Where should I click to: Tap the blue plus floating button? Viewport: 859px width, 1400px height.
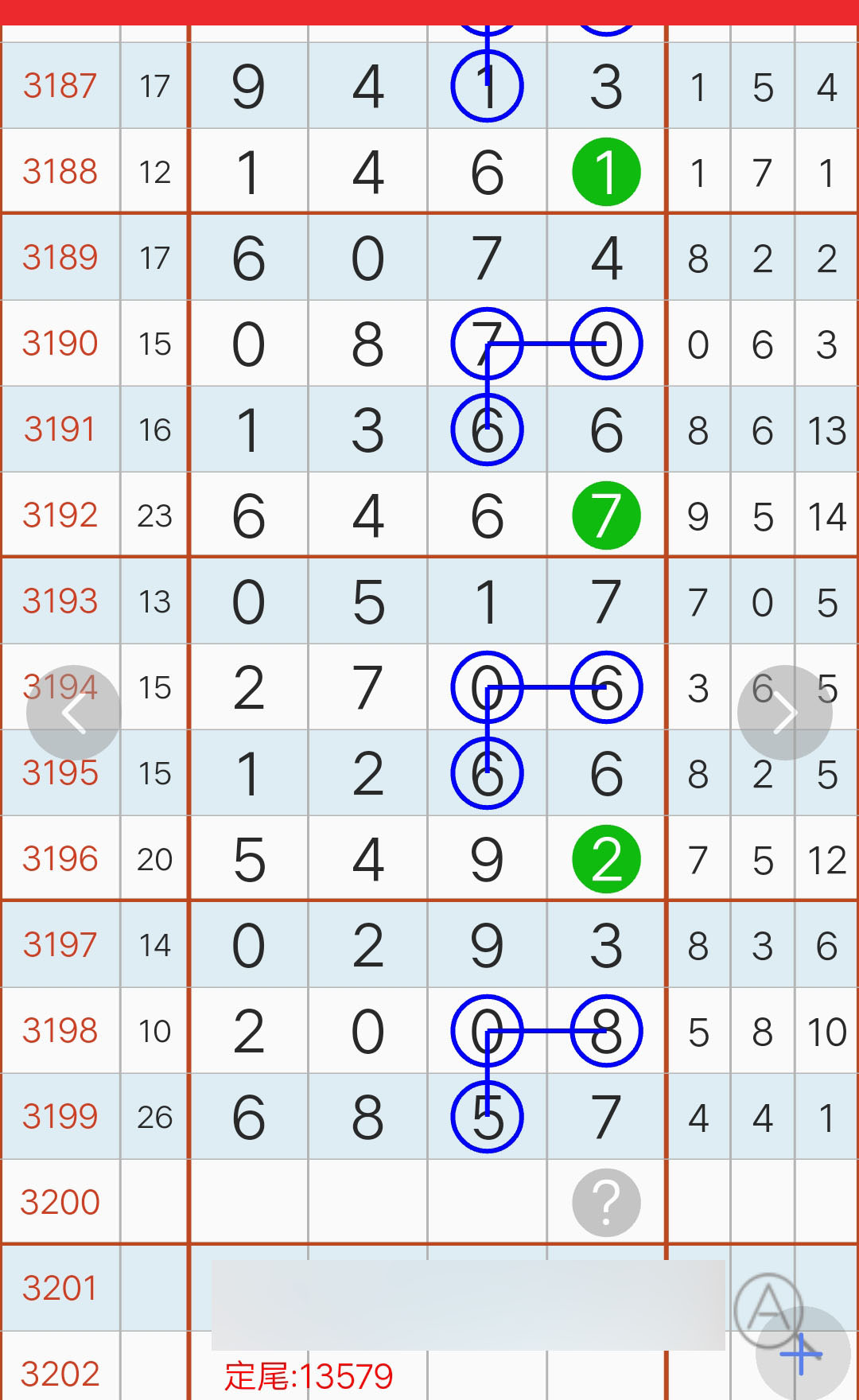(803, 1354)
